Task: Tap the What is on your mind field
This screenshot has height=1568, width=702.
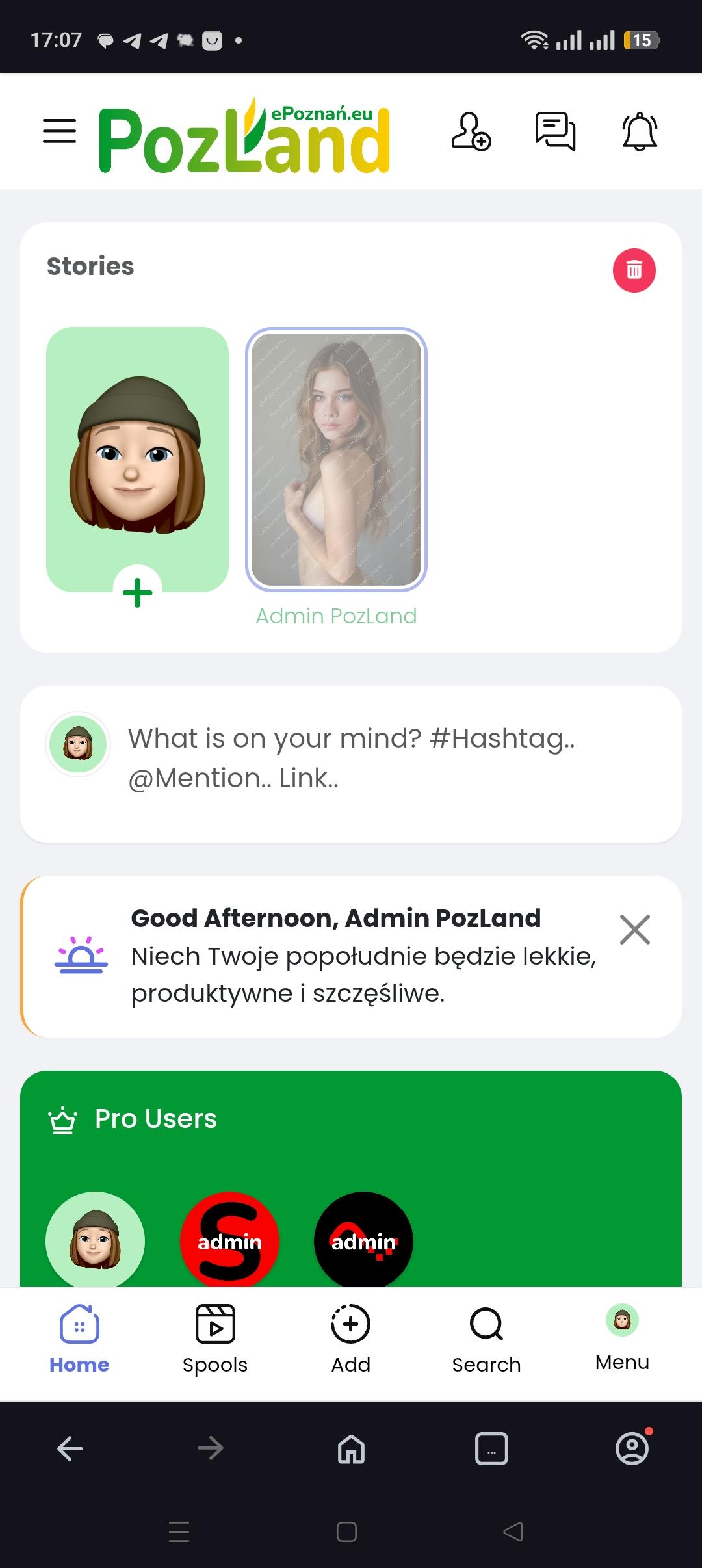Action: click(390, 758)
